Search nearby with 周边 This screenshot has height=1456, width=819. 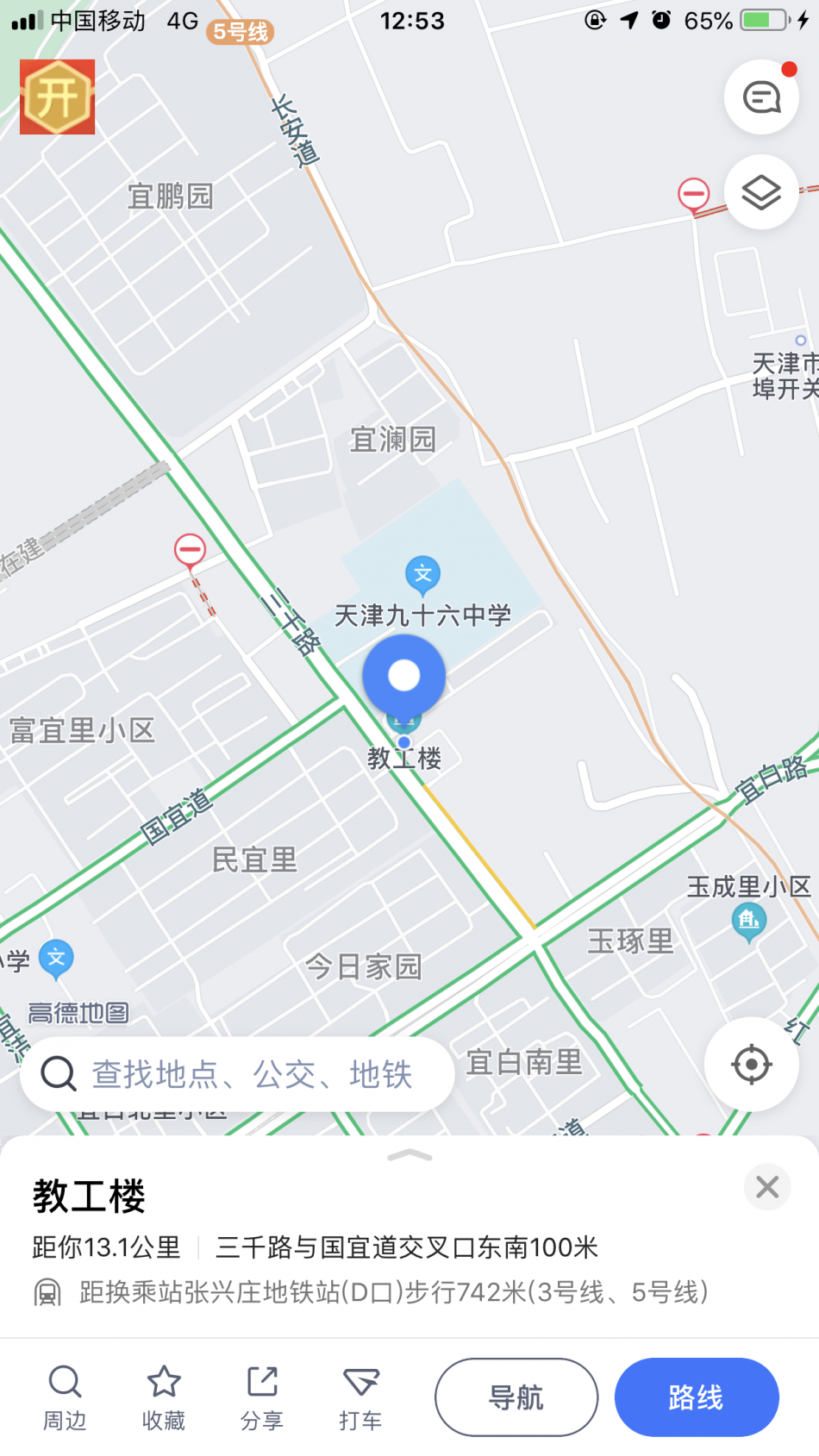click(65, 1397)
